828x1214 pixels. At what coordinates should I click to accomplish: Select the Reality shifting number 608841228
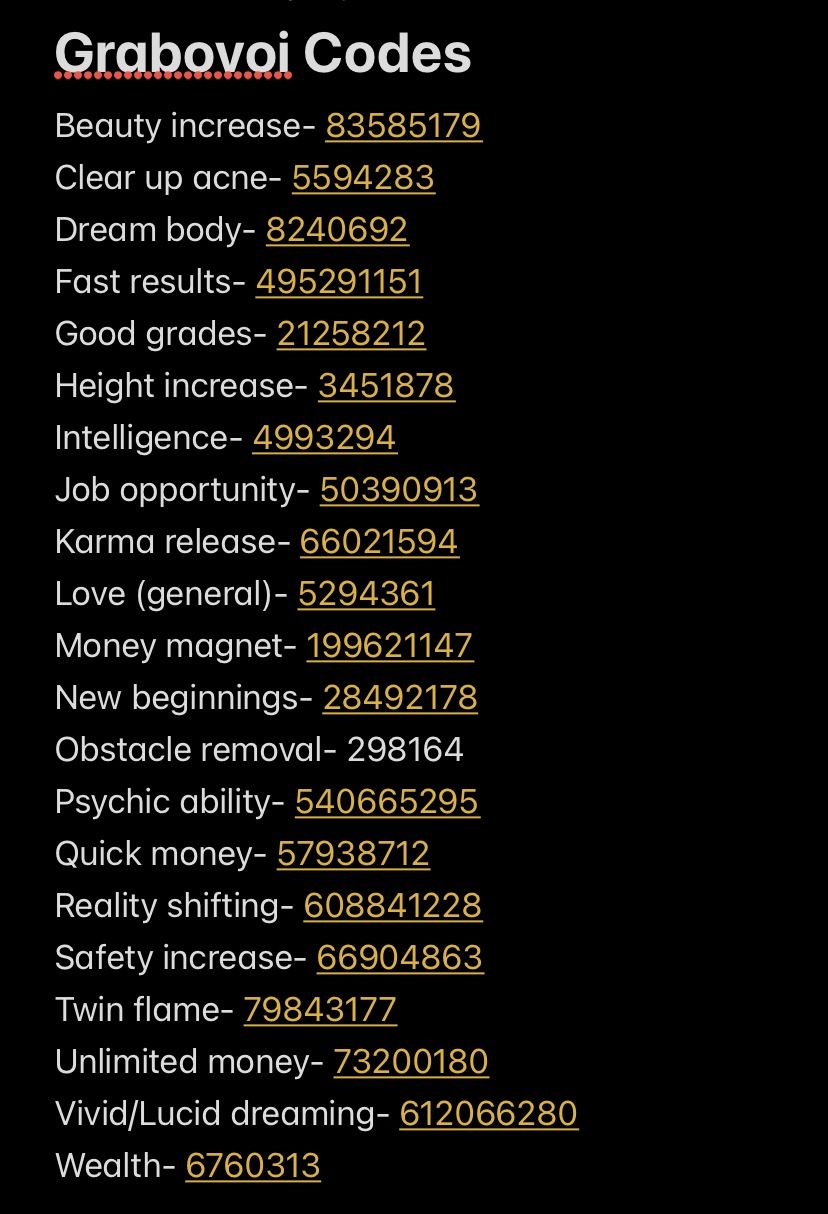point(393,906)
